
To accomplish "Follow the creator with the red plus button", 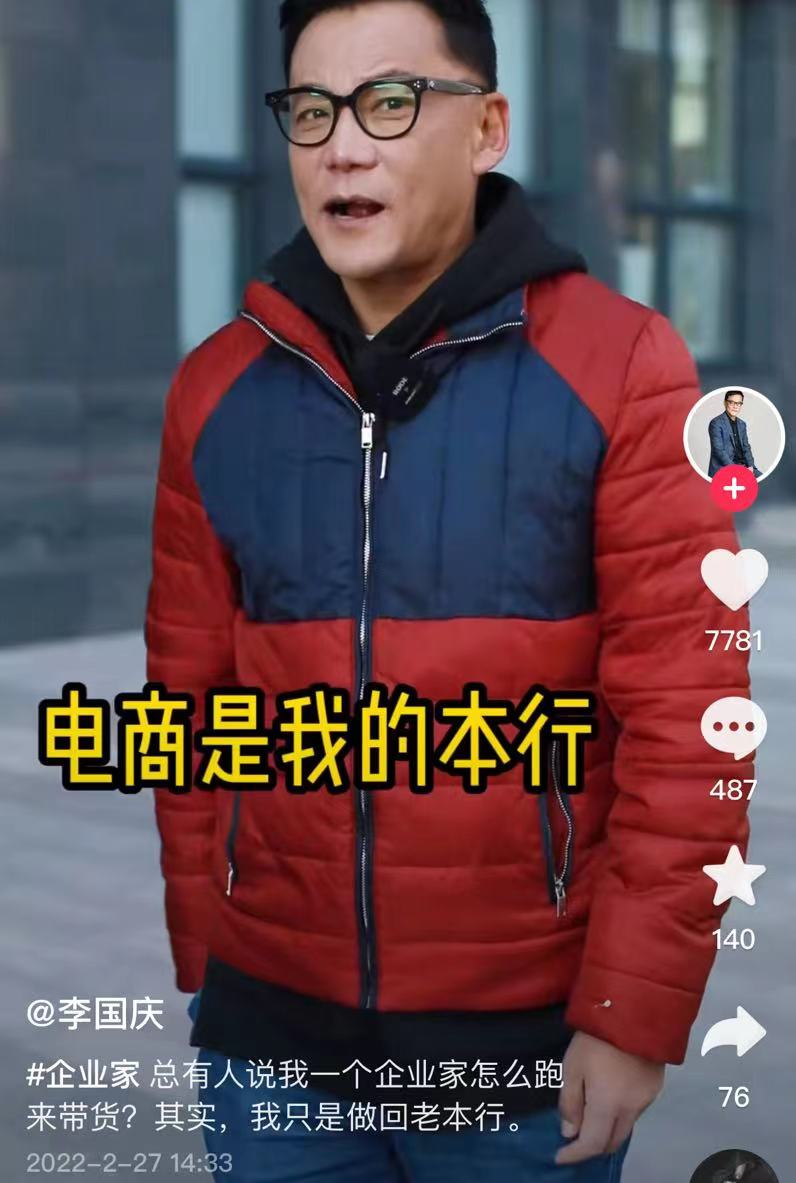I will click(734, 489).
